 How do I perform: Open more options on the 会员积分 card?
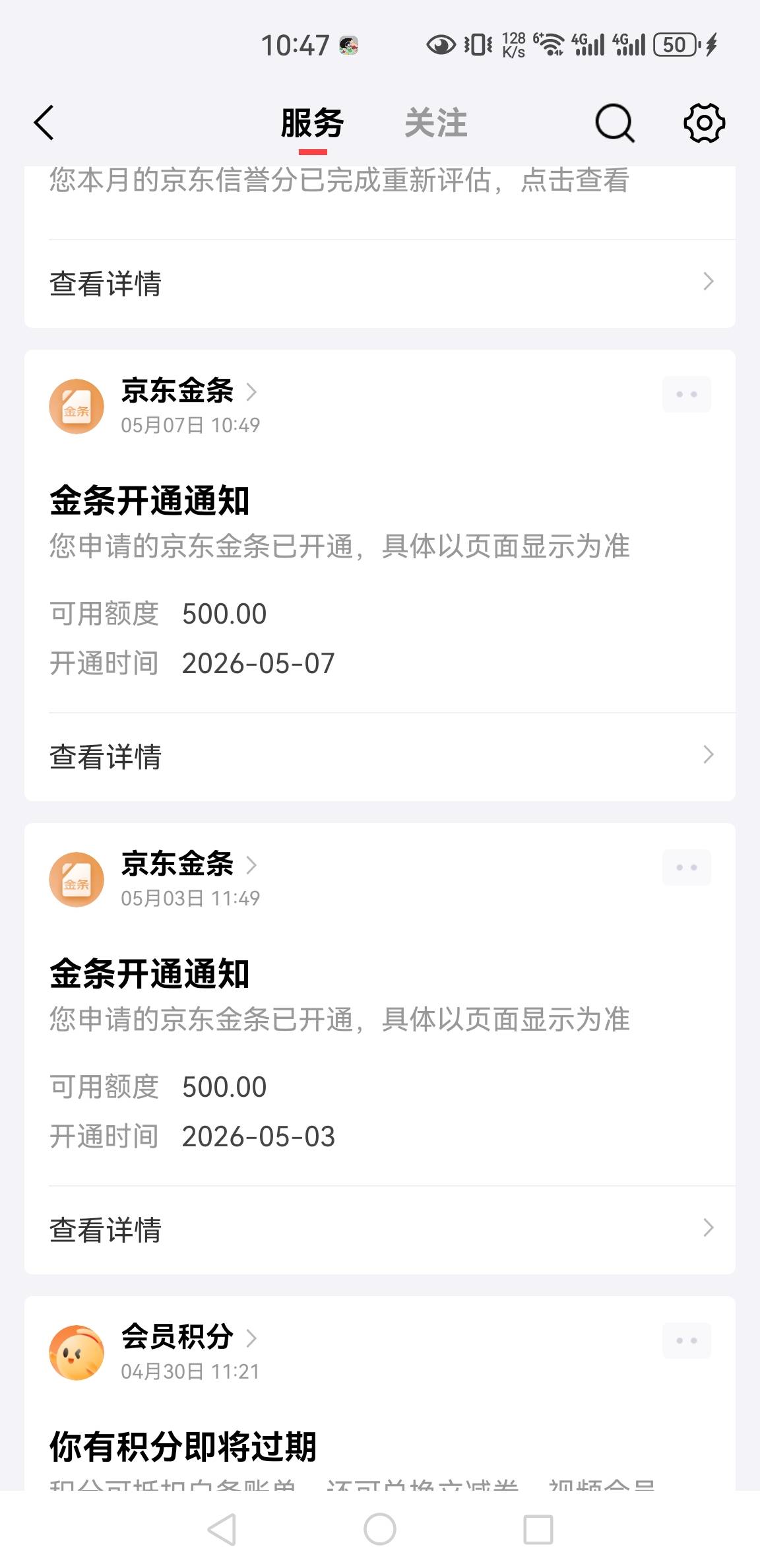(687, 1341)
